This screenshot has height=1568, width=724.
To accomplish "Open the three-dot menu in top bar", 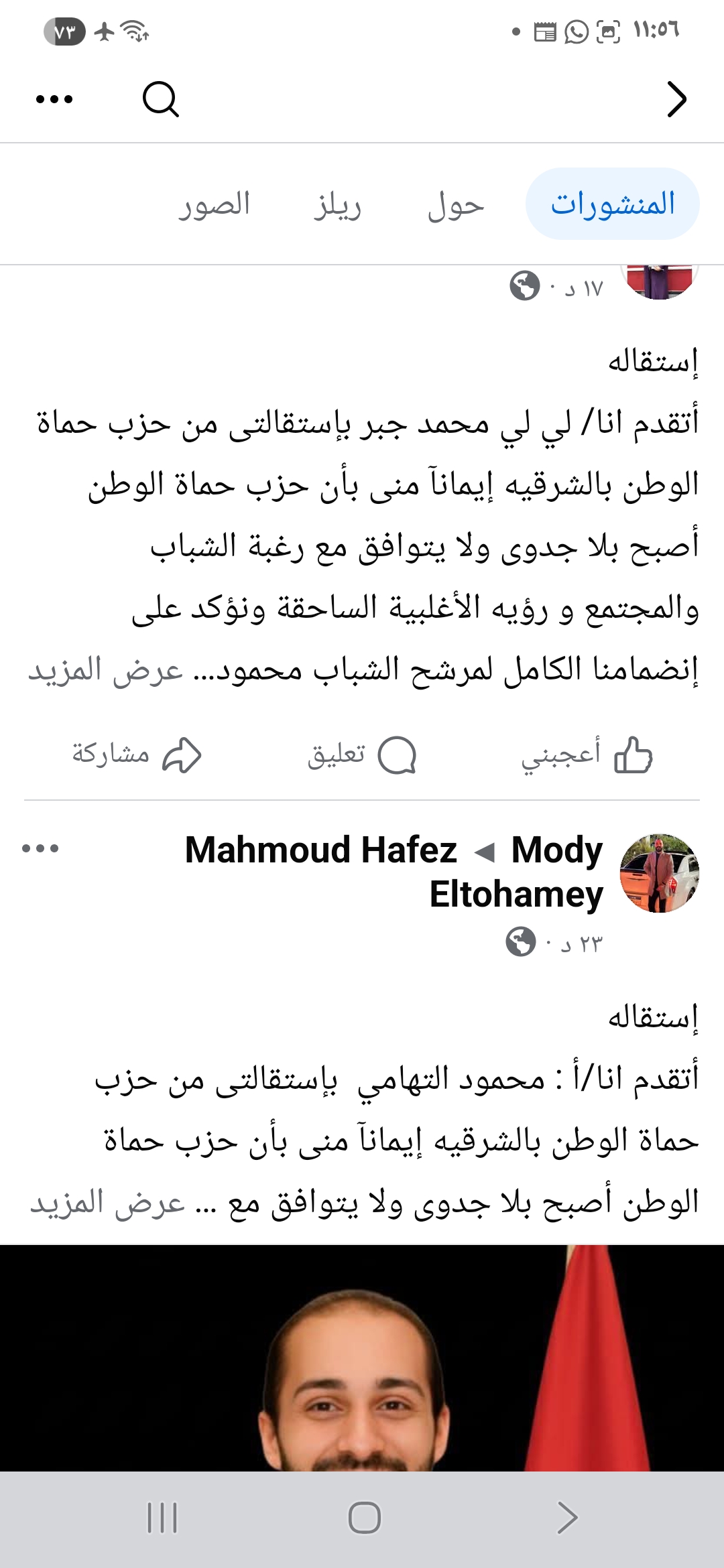I will [54, 99].
